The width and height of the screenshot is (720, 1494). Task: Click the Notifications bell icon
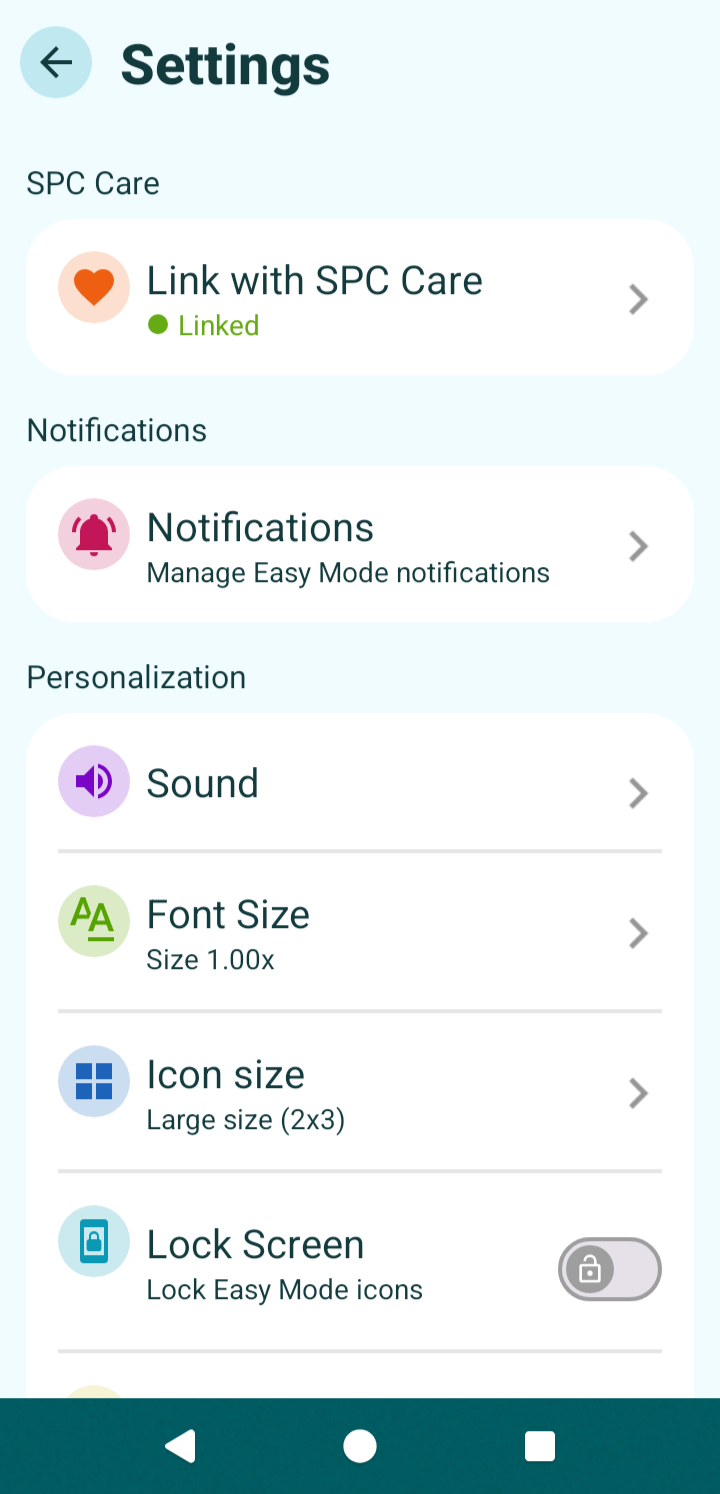(x=93, y=534)
